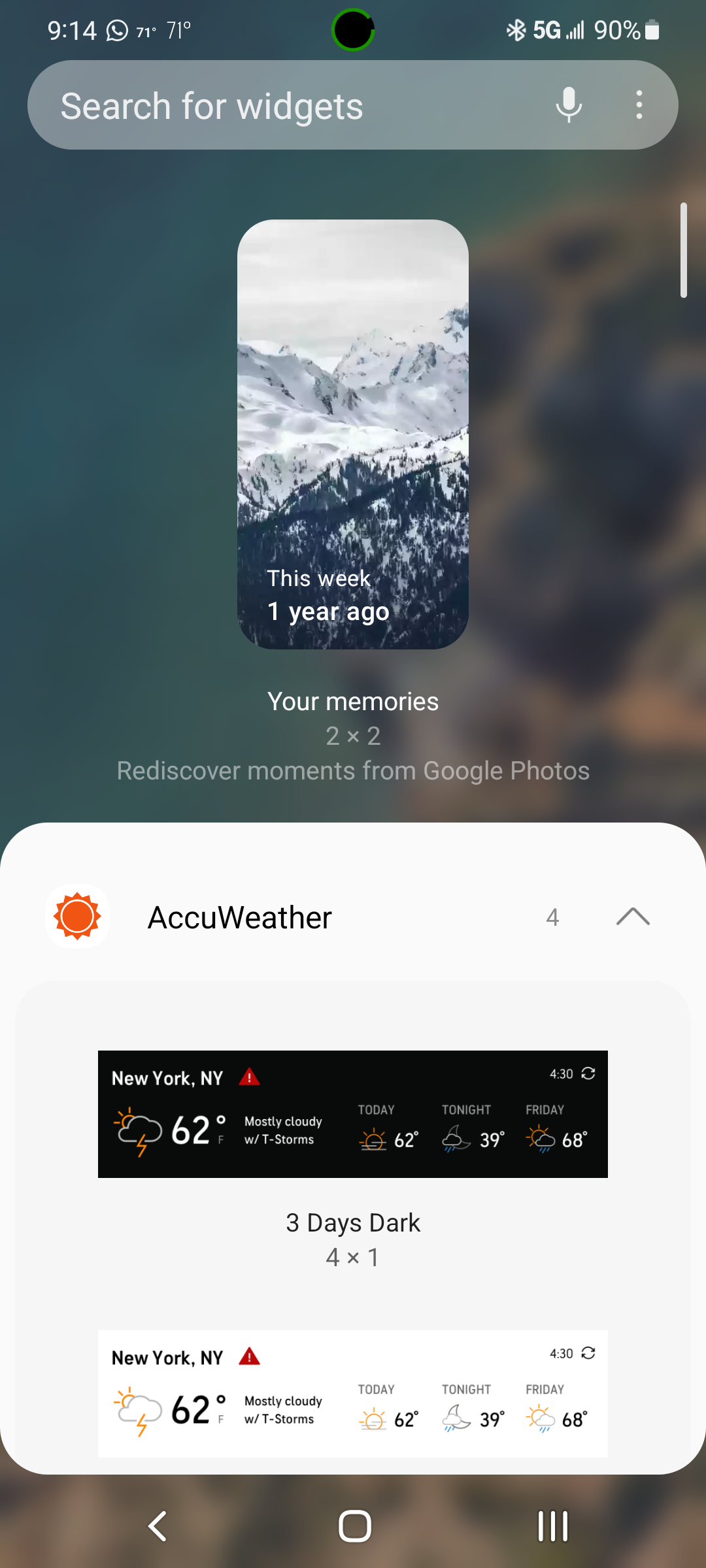Tap the Back navigation button
Image resolution: width=706 pixels, height=1568 pixels.
pos(157,1527)
